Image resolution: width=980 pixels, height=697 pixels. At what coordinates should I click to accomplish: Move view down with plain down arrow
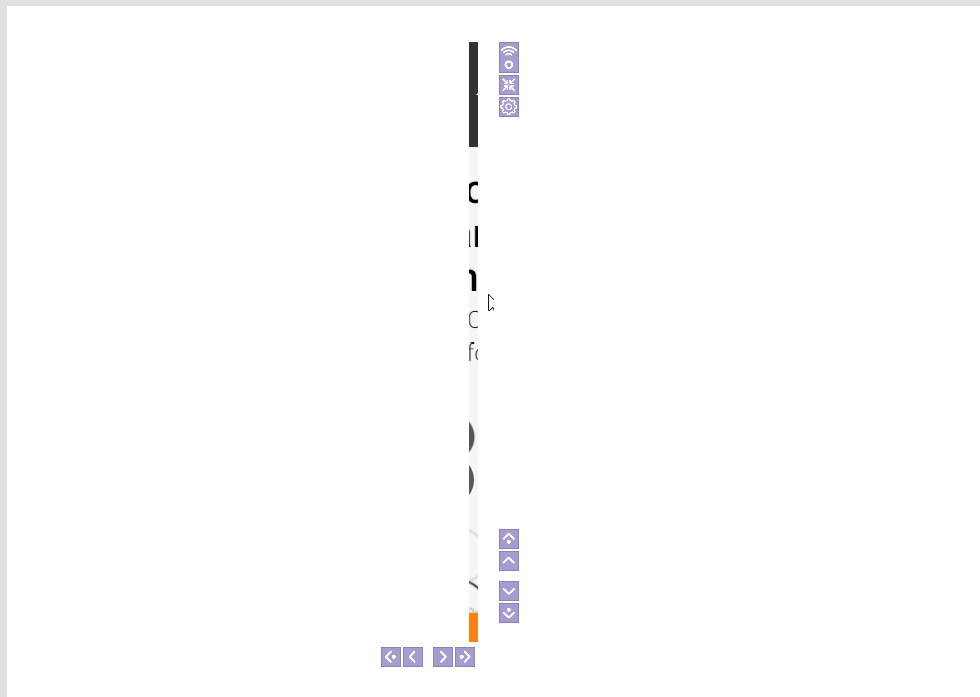pos(509,591)
